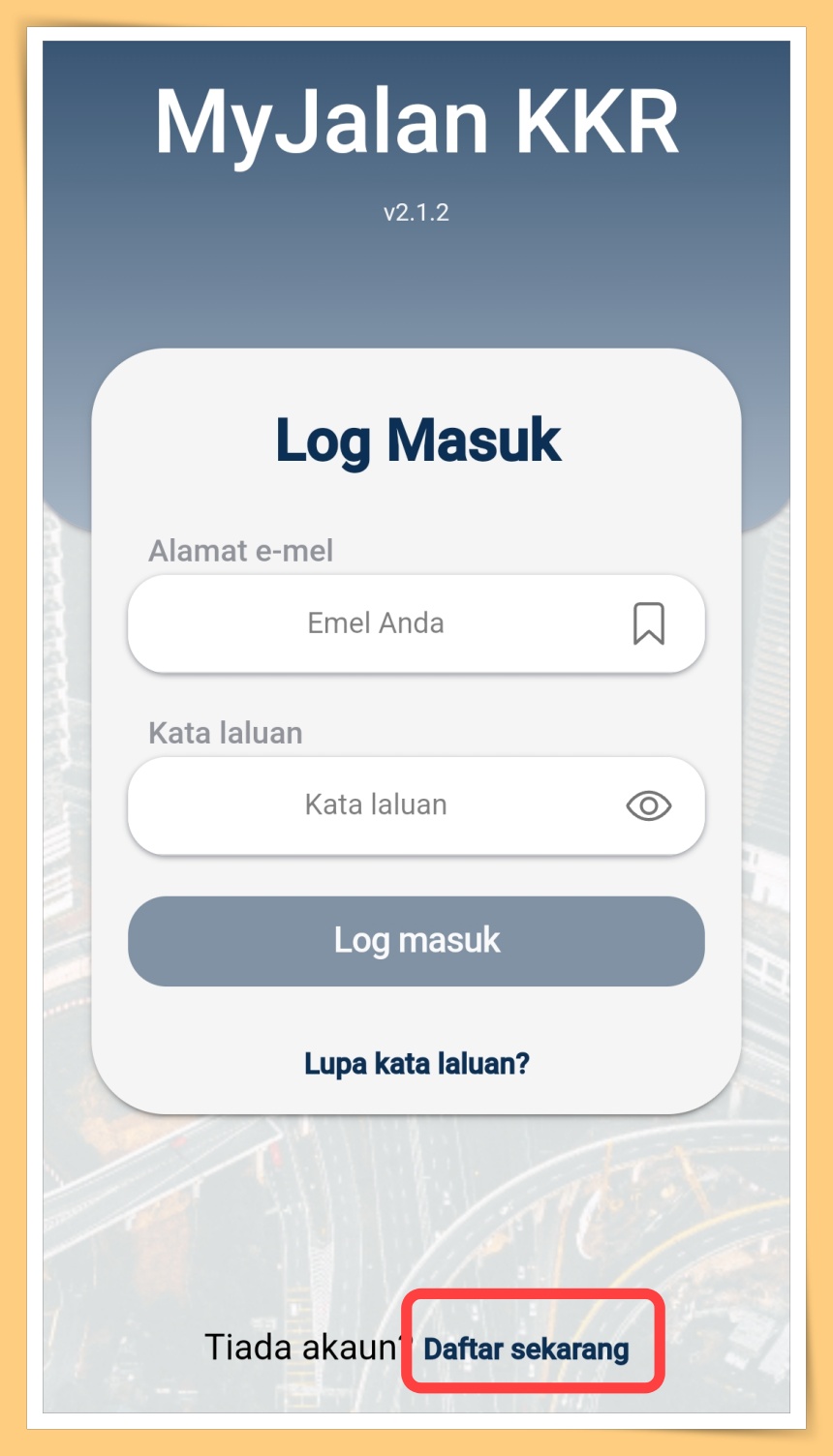Tap the Log masuk button
Viewport: 833px width, 1456px height.
[416, 941]
